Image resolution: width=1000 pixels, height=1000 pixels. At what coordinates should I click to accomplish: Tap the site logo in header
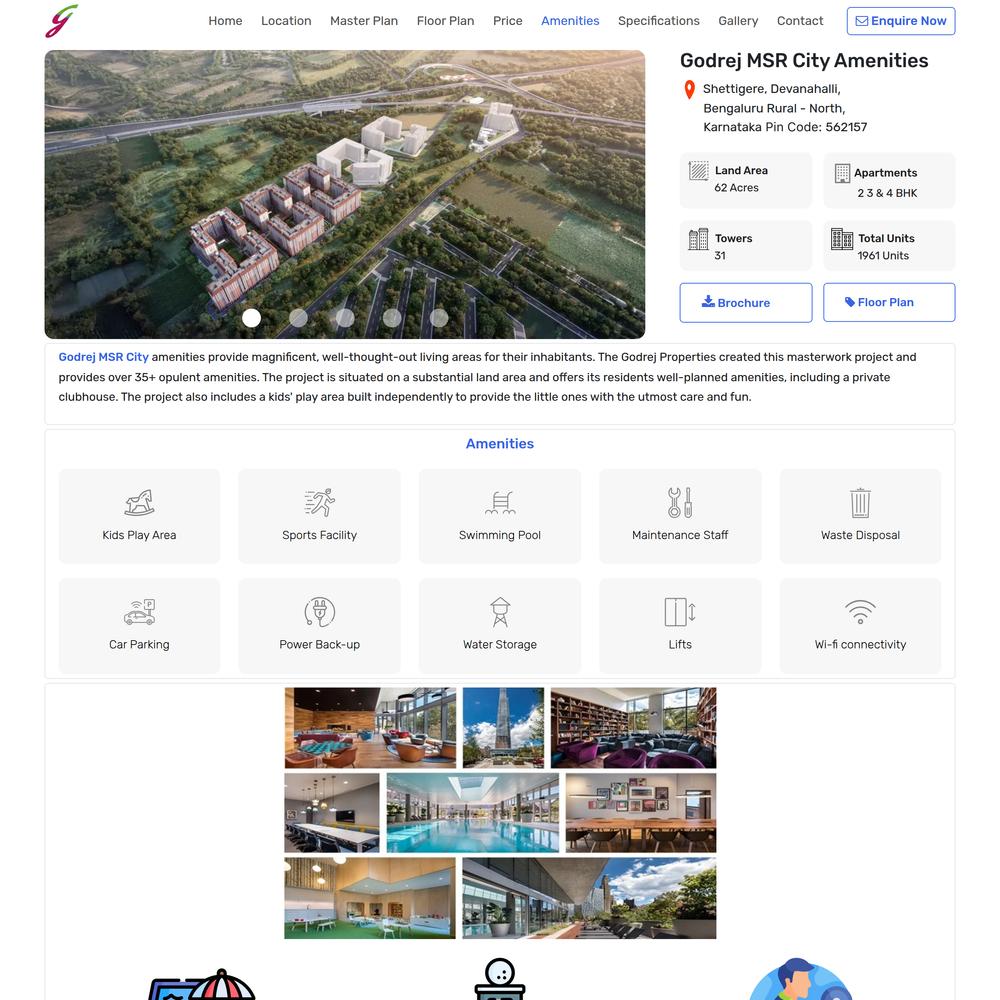[62, 20]
